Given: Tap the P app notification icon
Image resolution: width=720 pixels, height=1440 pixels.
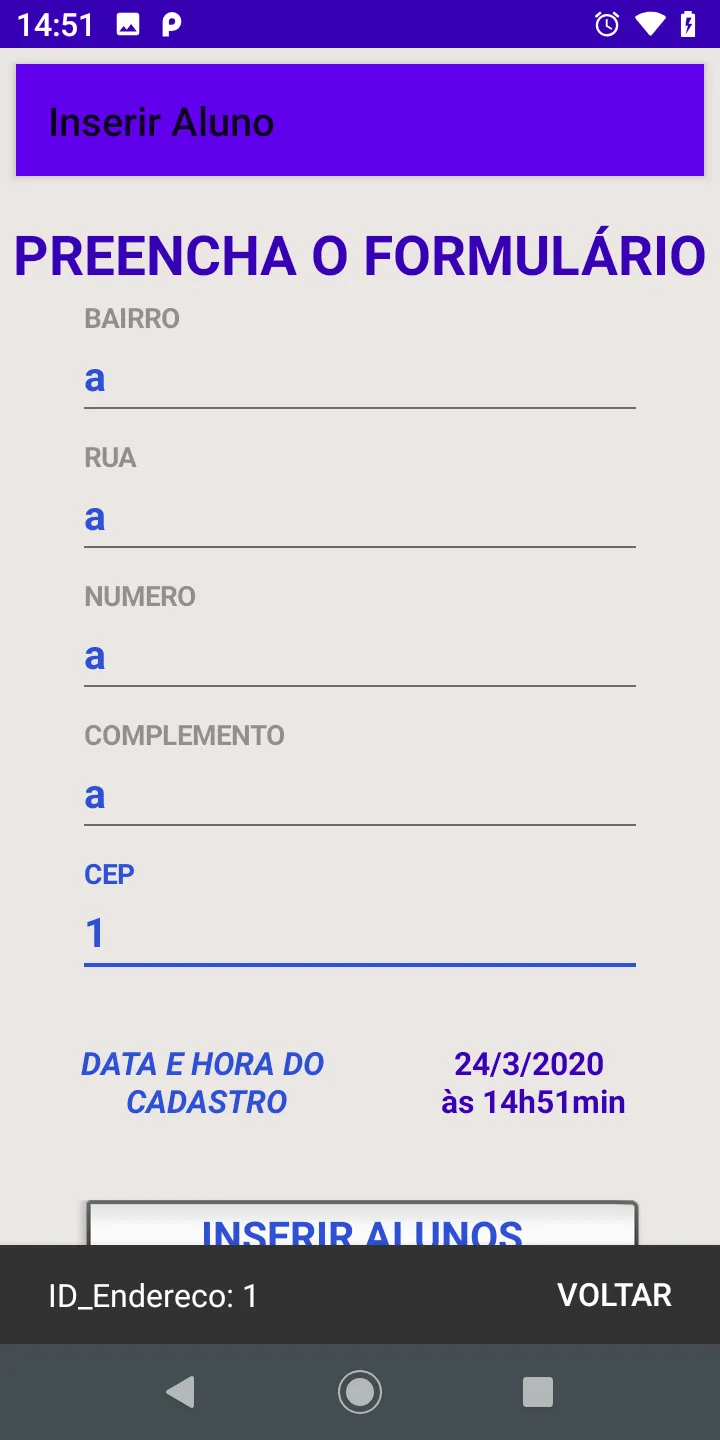Looking at the screenshot, I should [x=170, y=22].
